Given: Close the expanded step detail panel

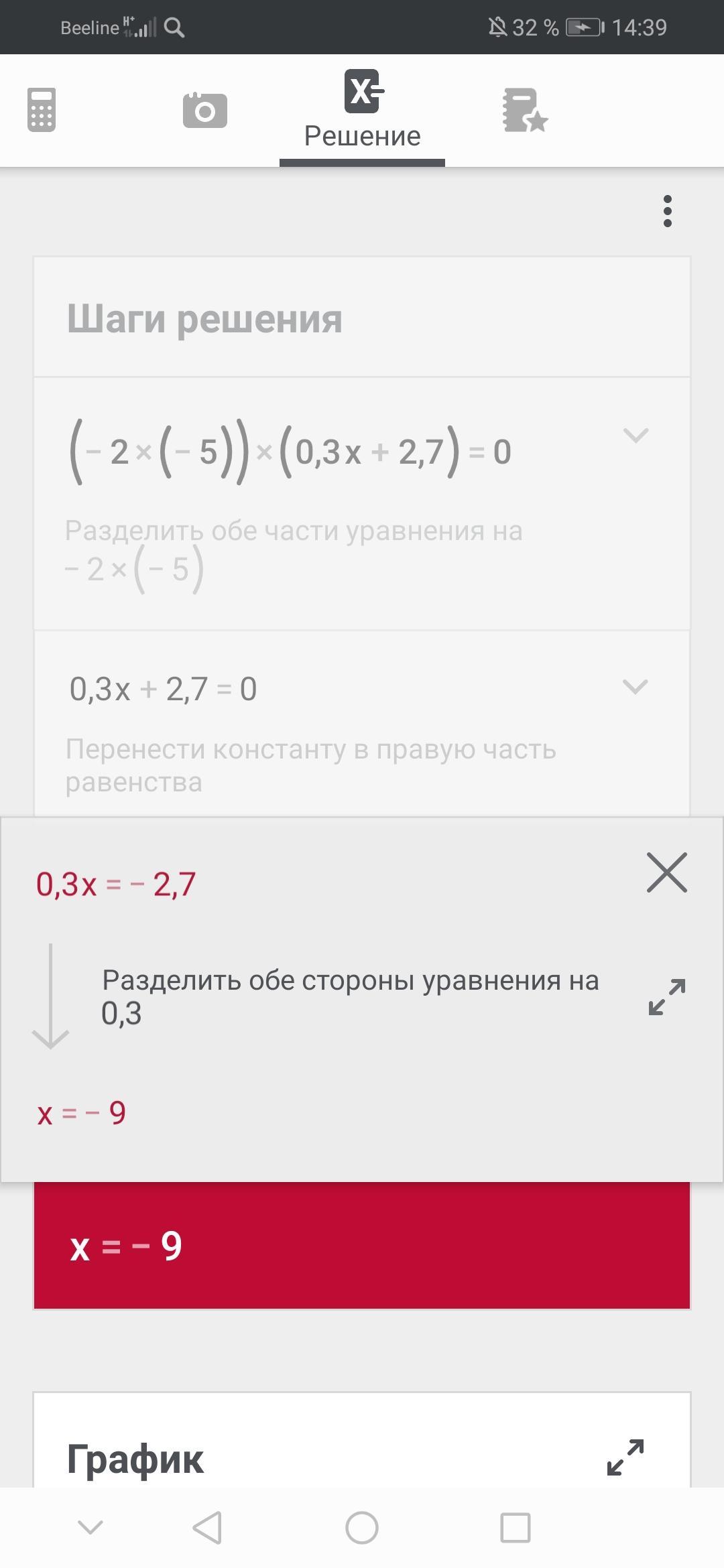Looking at the screenshot, I should 667,872.
